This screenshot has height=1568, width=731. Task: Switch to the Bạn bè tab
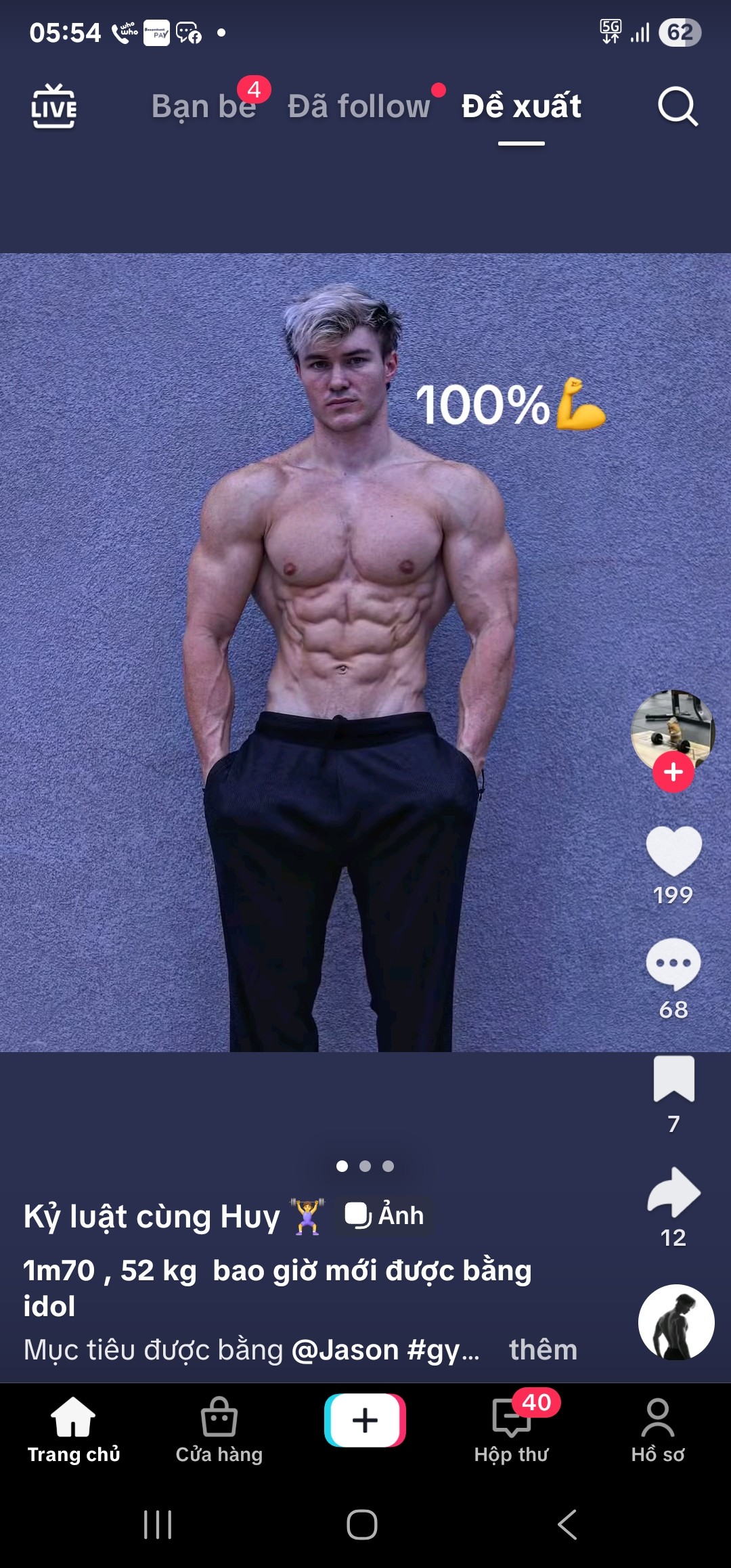[x=204, y=106]
